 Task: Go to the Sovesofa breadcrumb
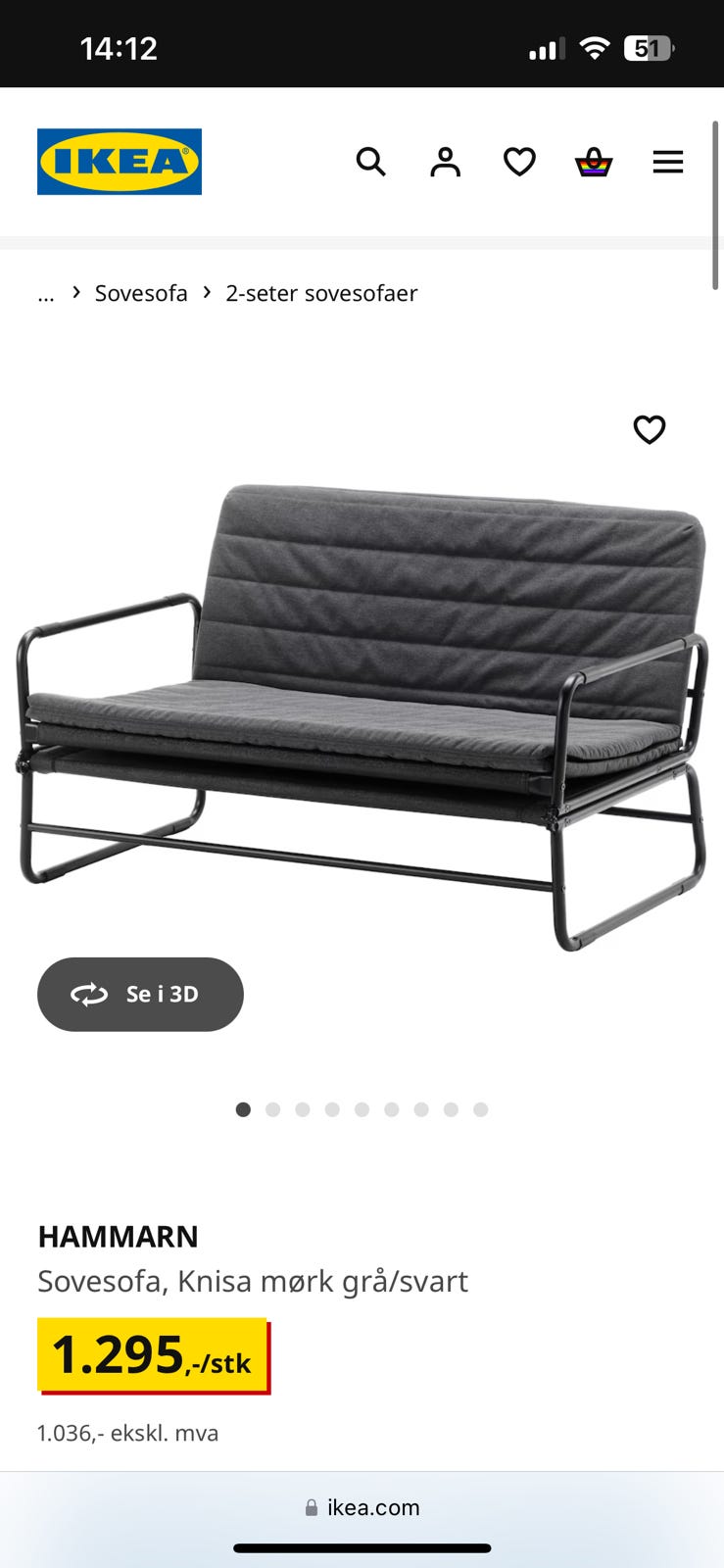[141, 293]
